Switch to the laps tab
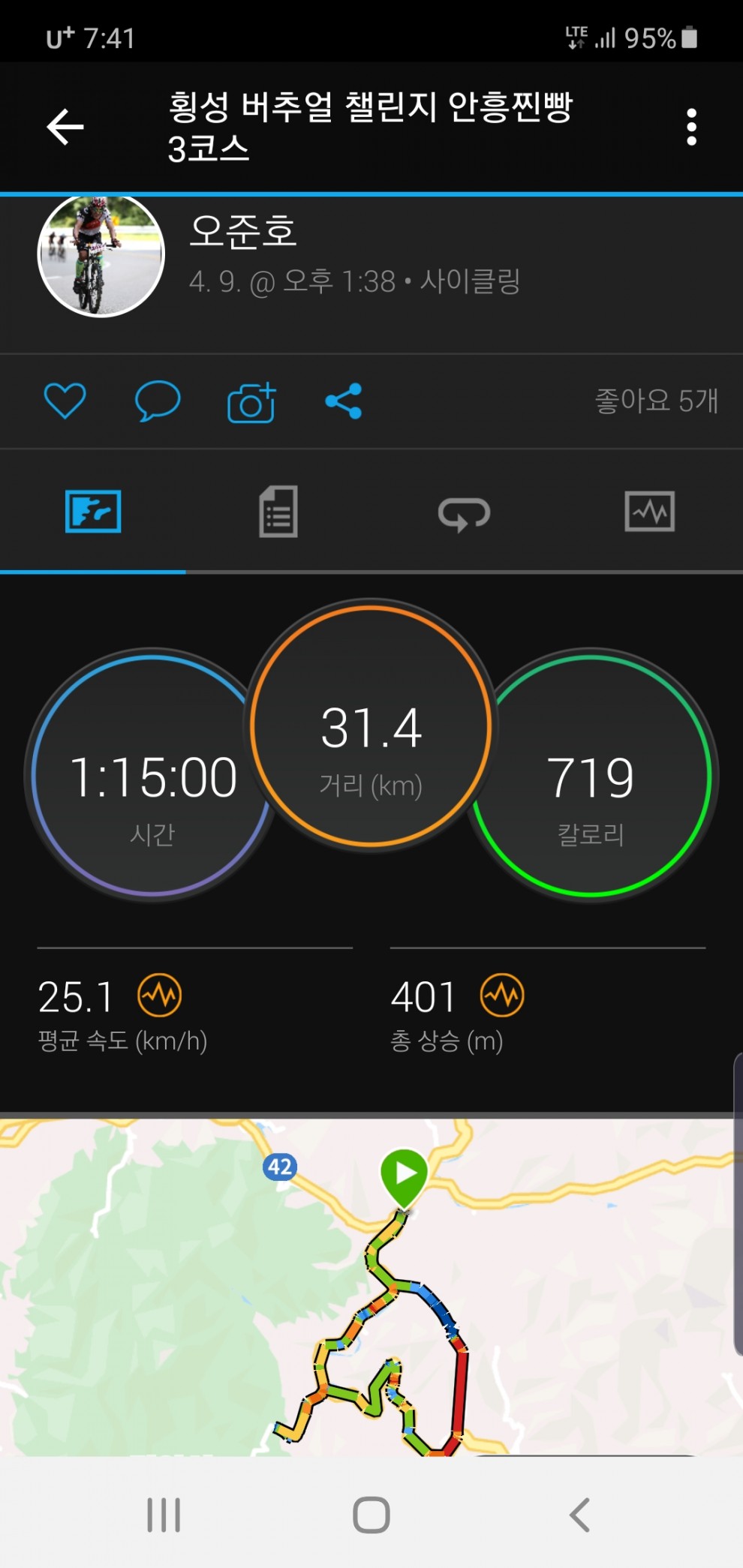Viewport: 743px width, 1568px height. point(464,513)
